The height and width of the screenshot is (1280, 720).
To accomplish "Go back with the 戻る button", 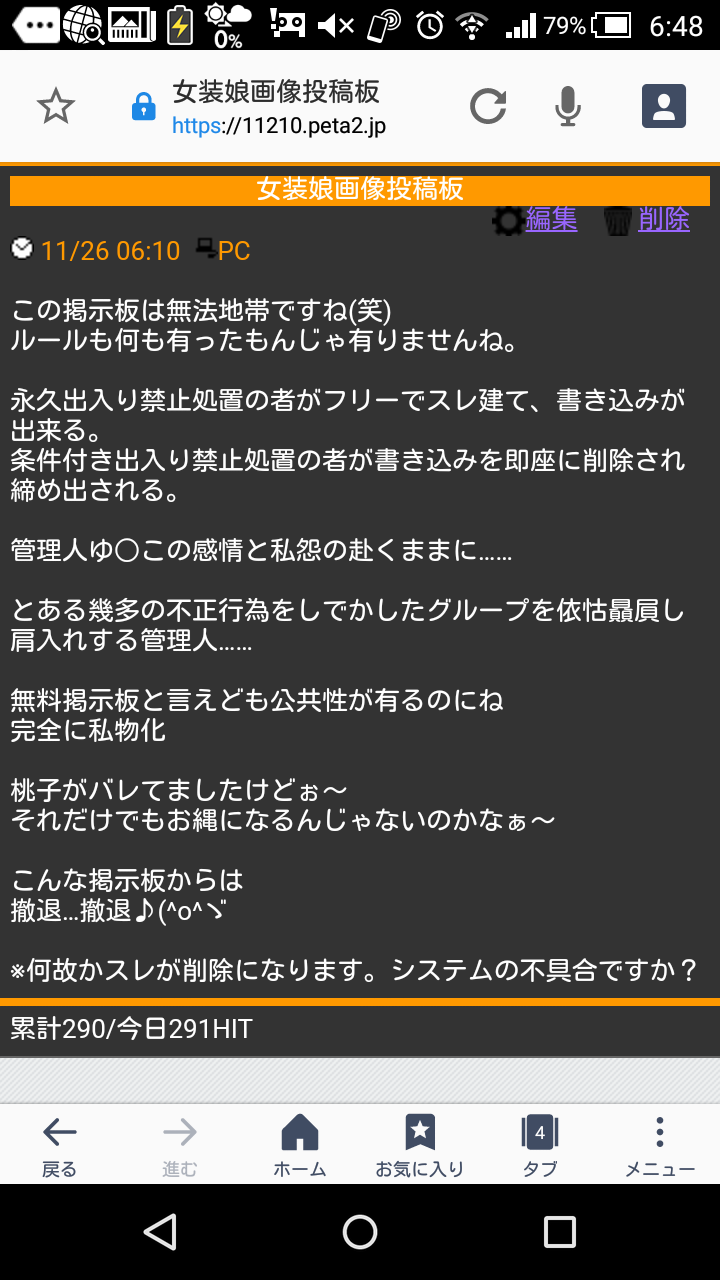I will coord(60,1146).
